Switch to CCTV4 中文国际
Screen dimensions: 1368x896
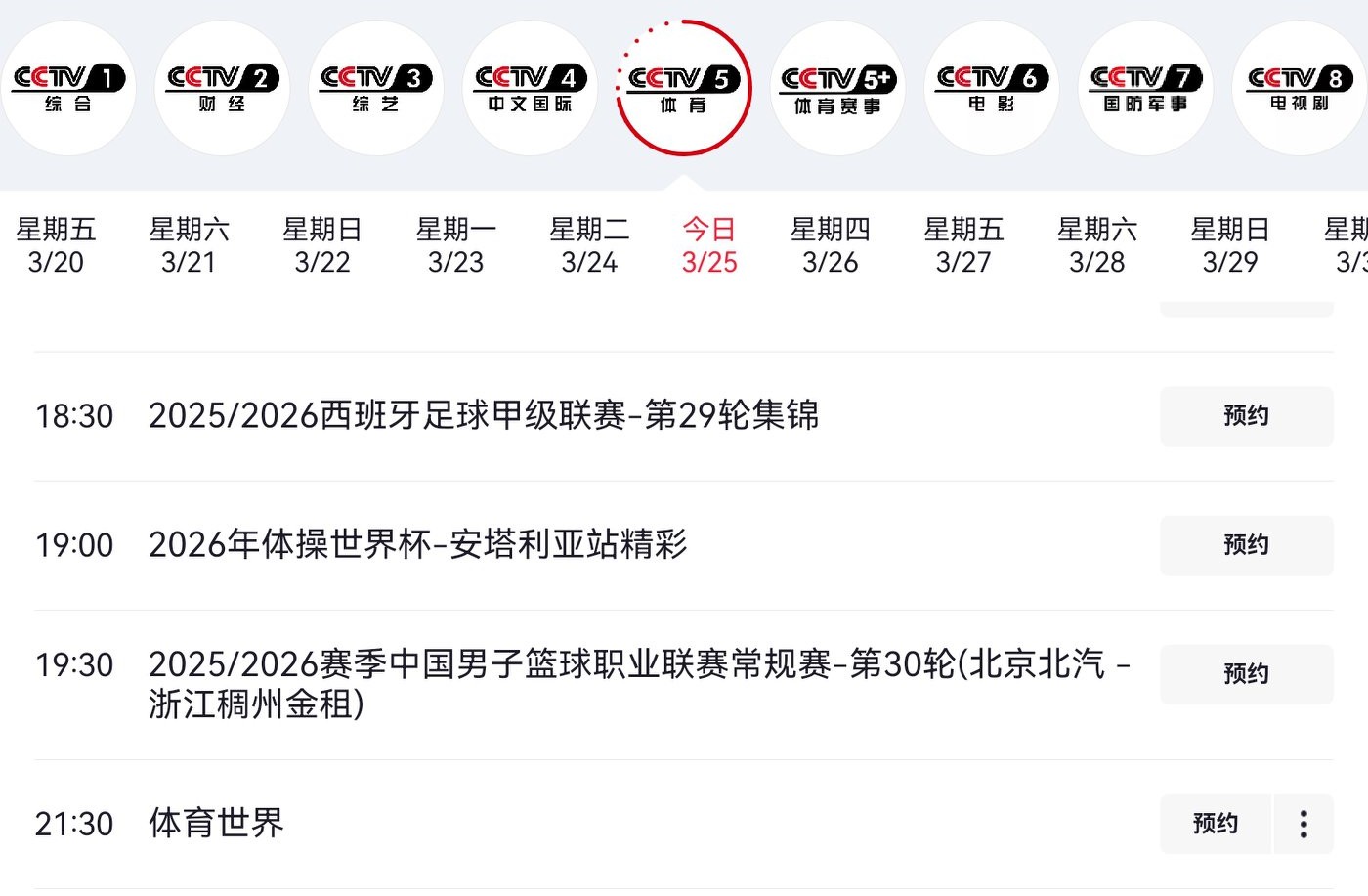point(530,88)
